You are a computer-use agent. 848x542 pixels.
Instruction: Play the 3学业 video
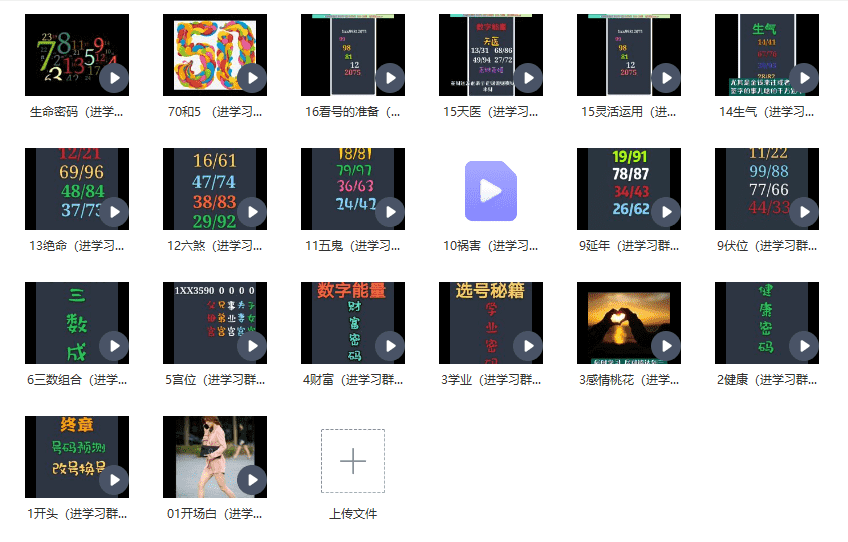528,345
